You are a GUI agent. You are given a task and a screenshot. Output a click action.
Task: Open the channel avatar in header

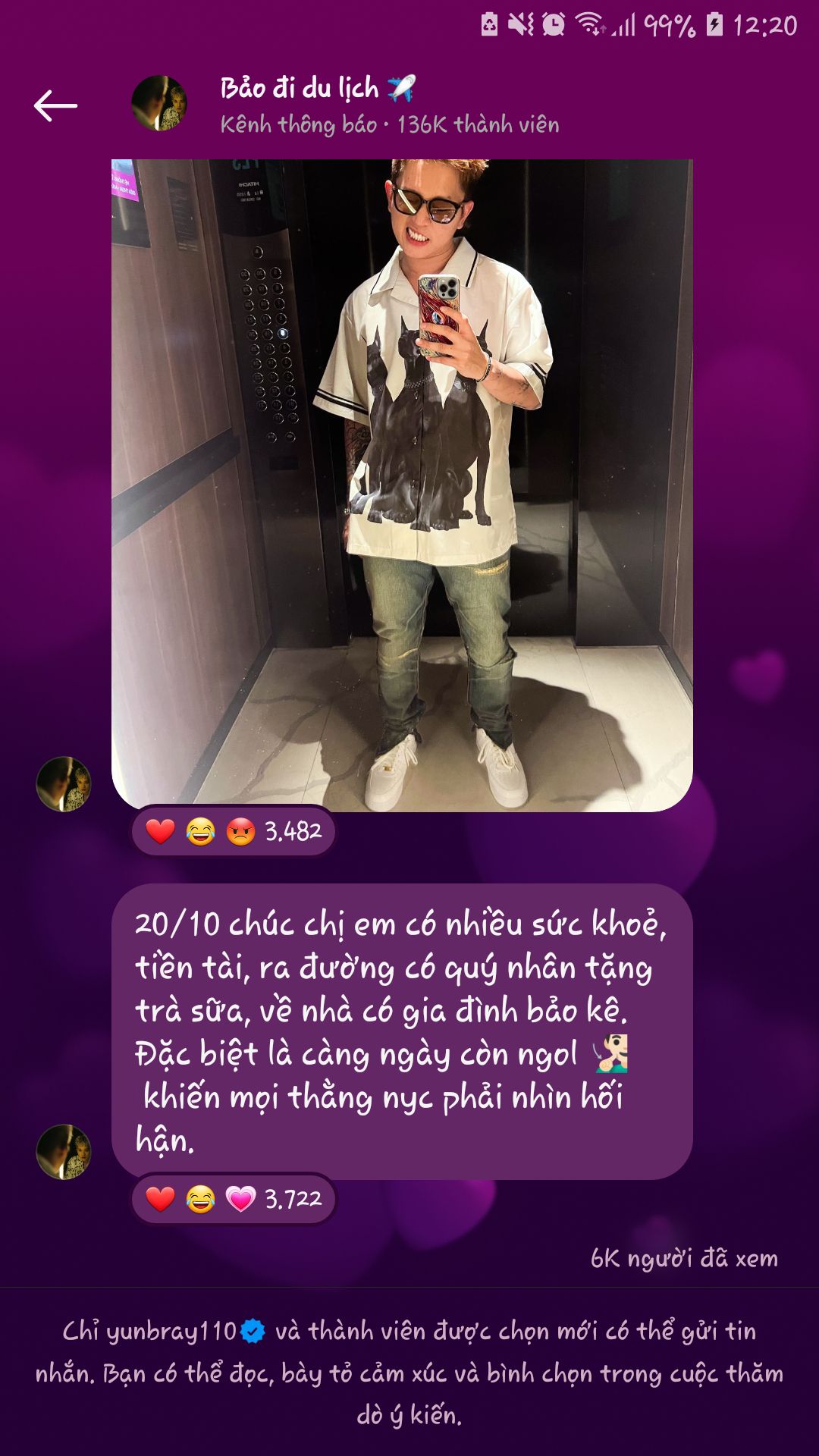click(159, 104)
